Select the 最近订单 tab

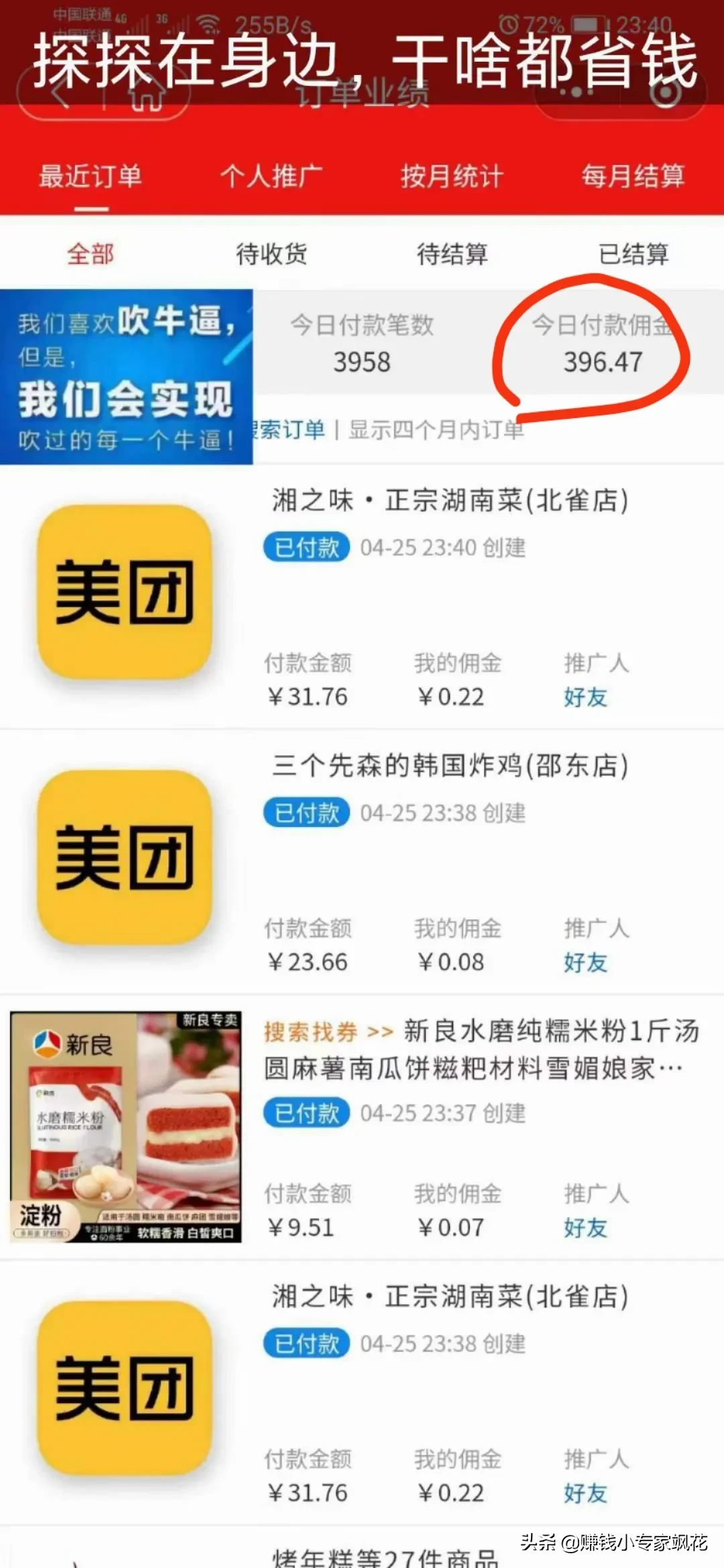(x=90, y=176)
